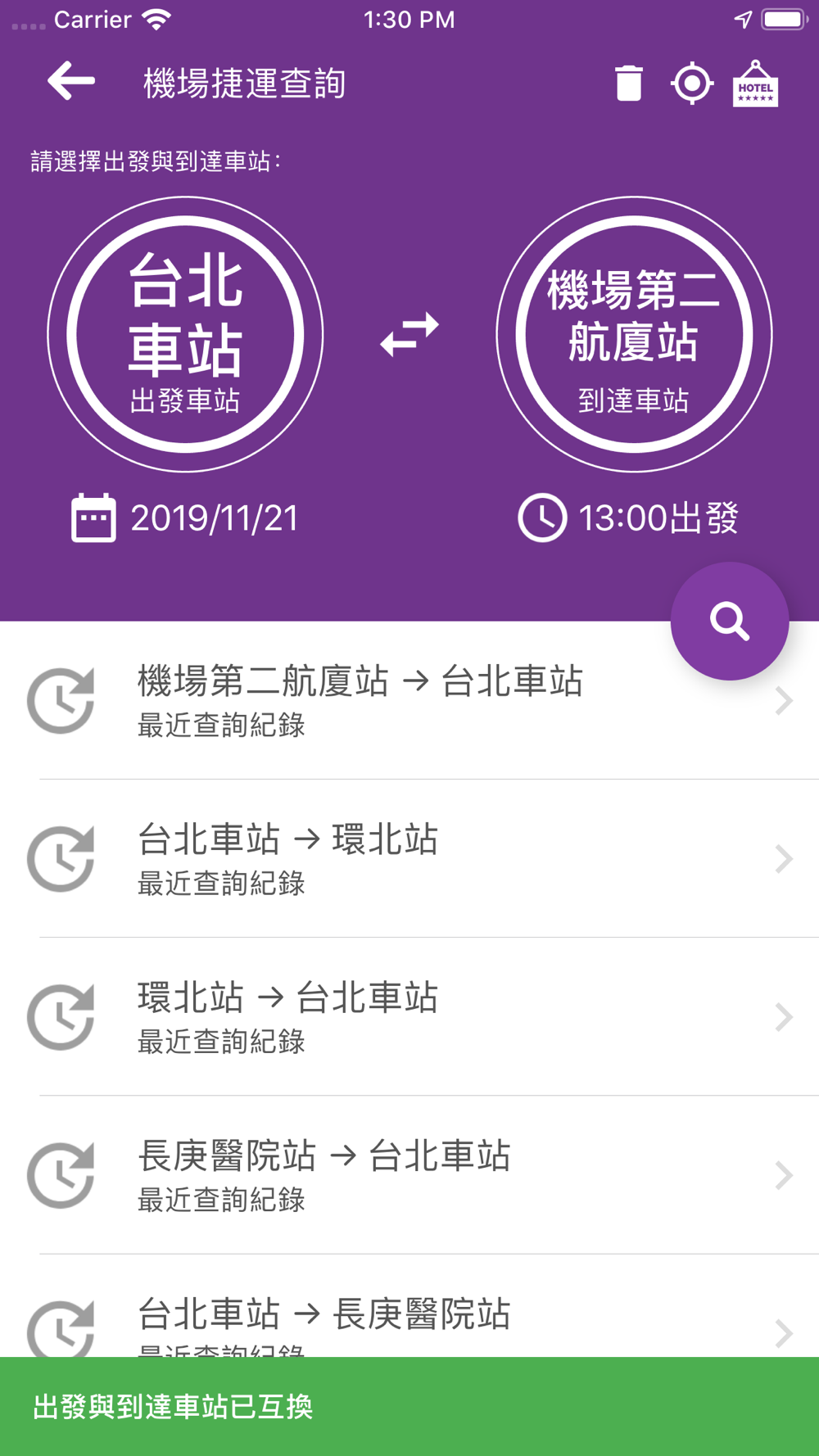Locate nearest station with the target icon

[692, 83]
